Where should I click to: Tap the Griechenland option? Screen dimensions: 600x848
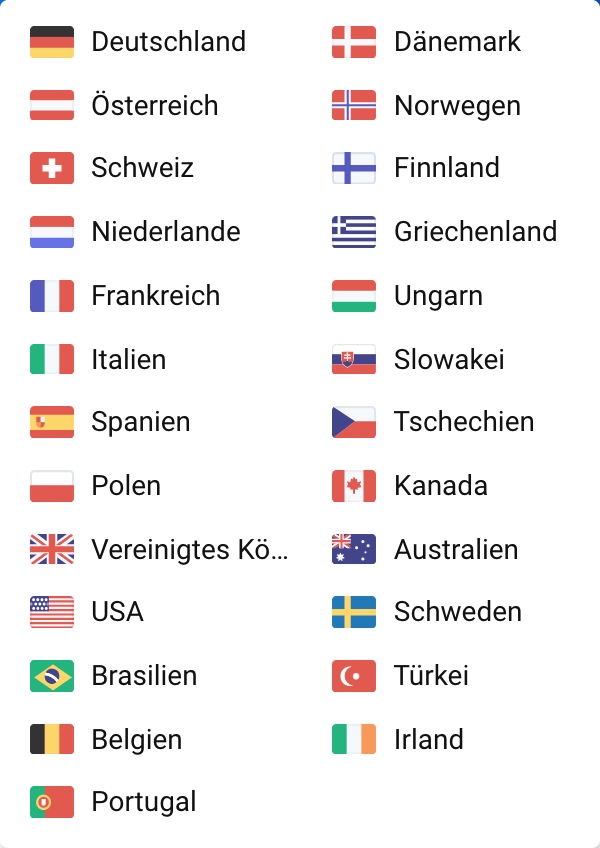tap(475, 232)
